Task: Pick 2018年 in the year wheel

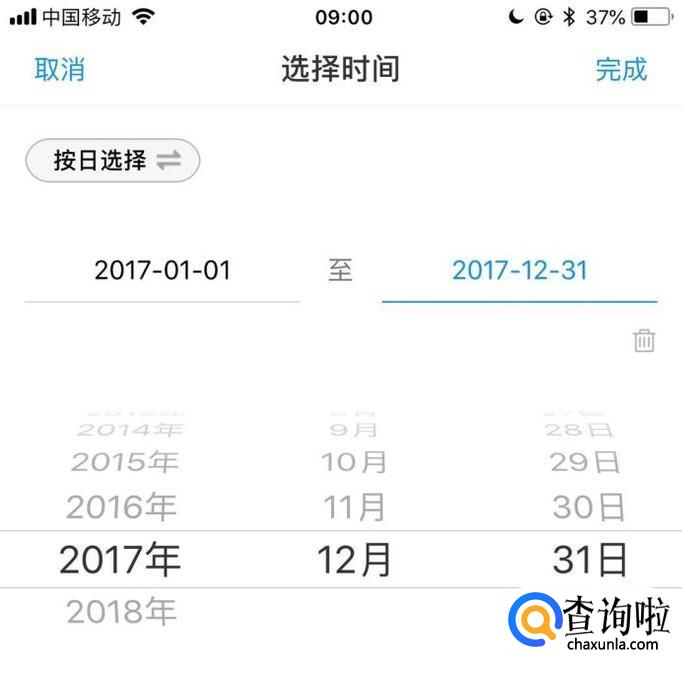Action: tap(121, 612)
